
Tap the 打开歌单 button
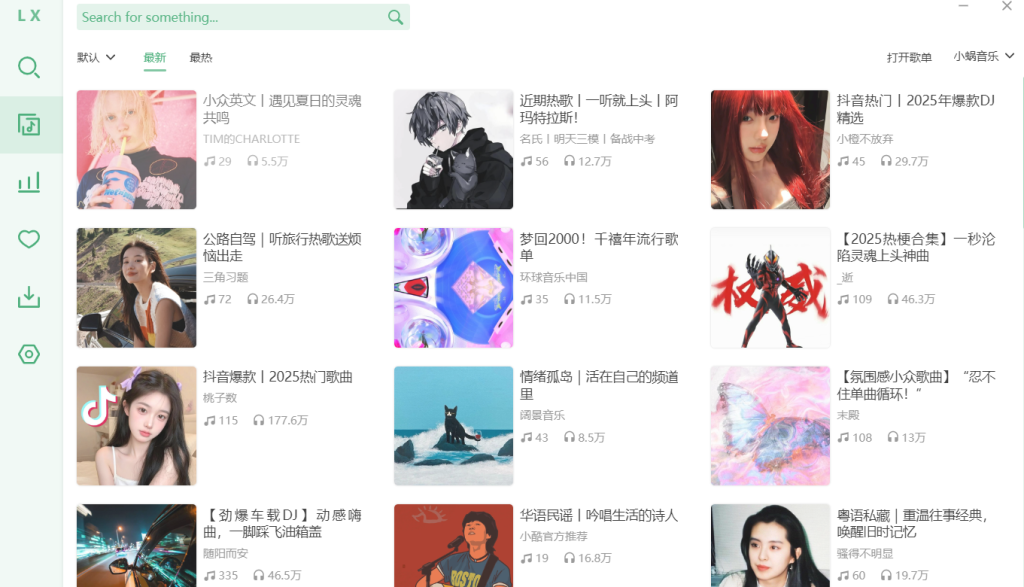point(909,58)
